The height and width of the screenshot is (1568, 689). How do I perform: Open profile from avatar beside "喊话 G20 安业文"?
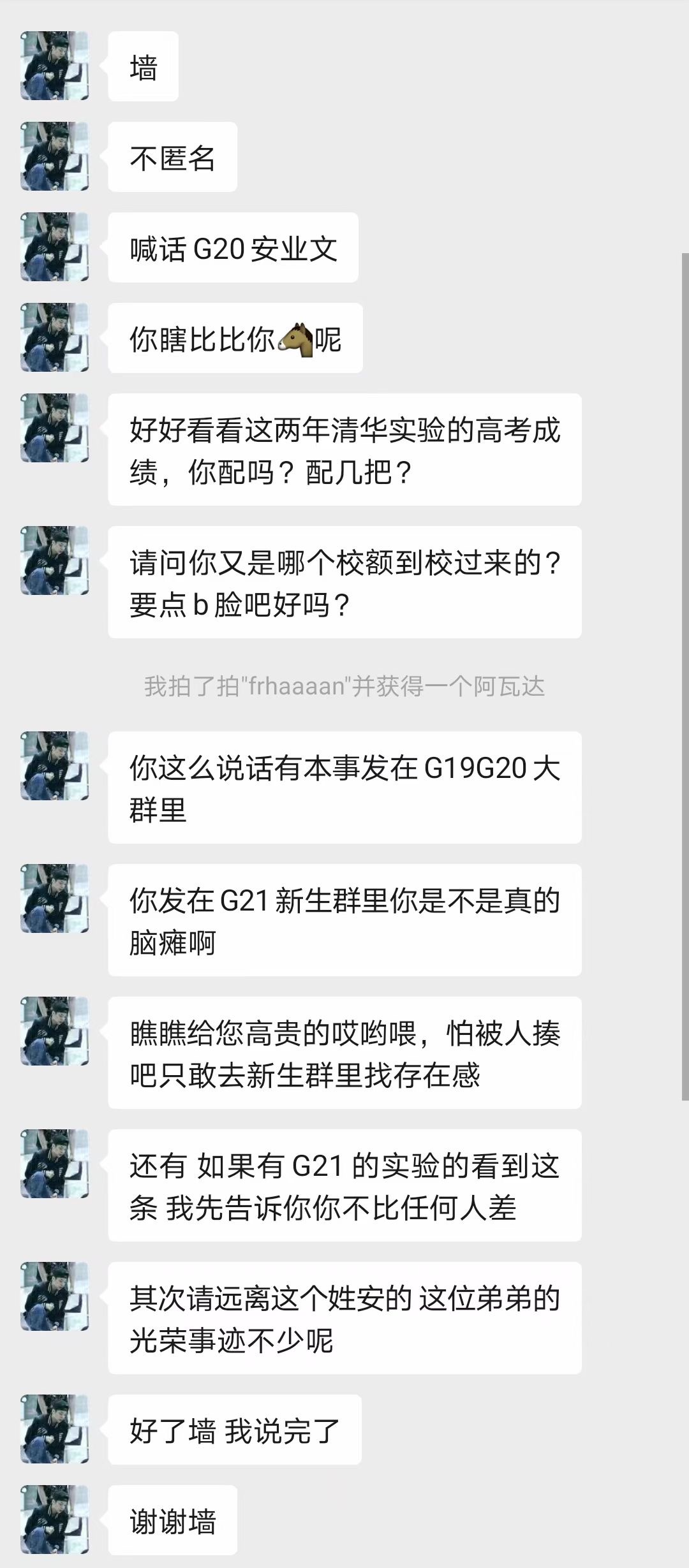point(55,247)
